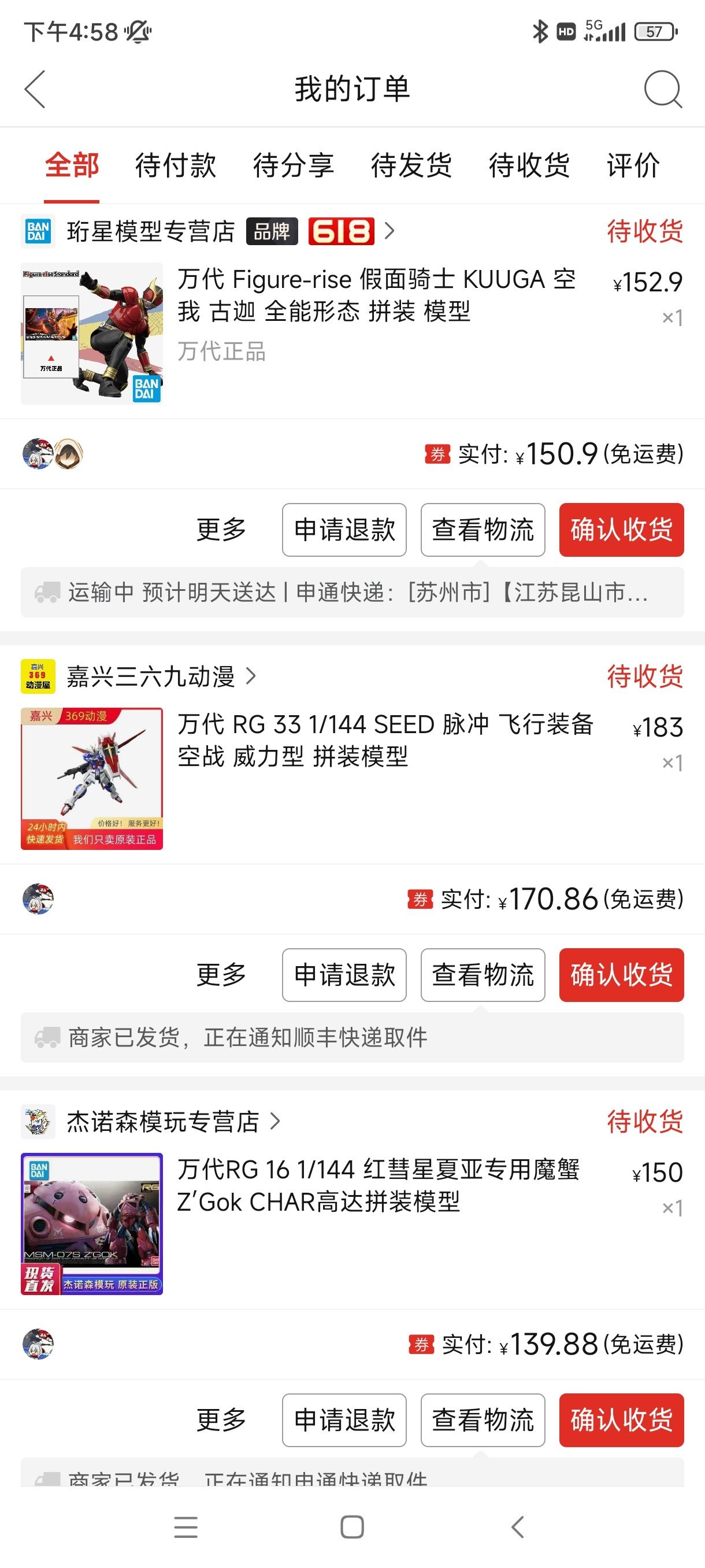
Task: View logistics for the KUUGA order
Action: [x=483, y=530]
